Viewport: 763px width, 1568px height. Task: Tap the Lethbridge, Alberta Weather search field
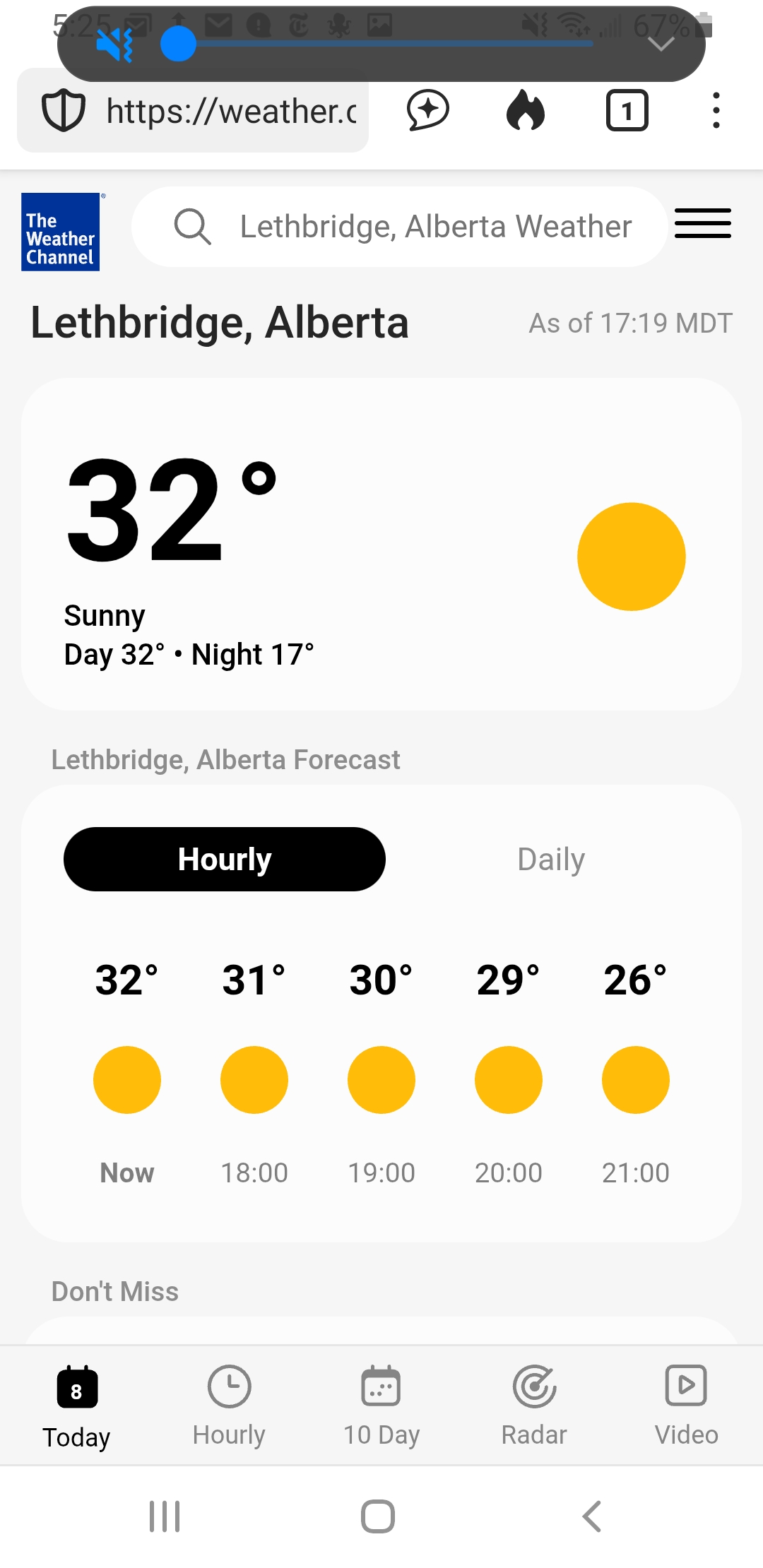point(399,227)
